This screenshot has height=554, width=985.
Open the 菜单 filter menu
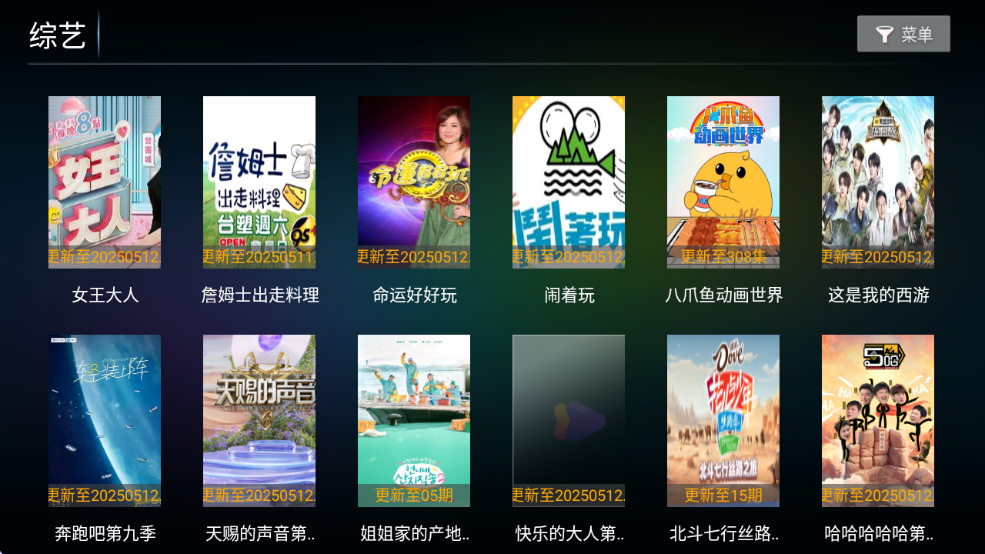[903, 34]
